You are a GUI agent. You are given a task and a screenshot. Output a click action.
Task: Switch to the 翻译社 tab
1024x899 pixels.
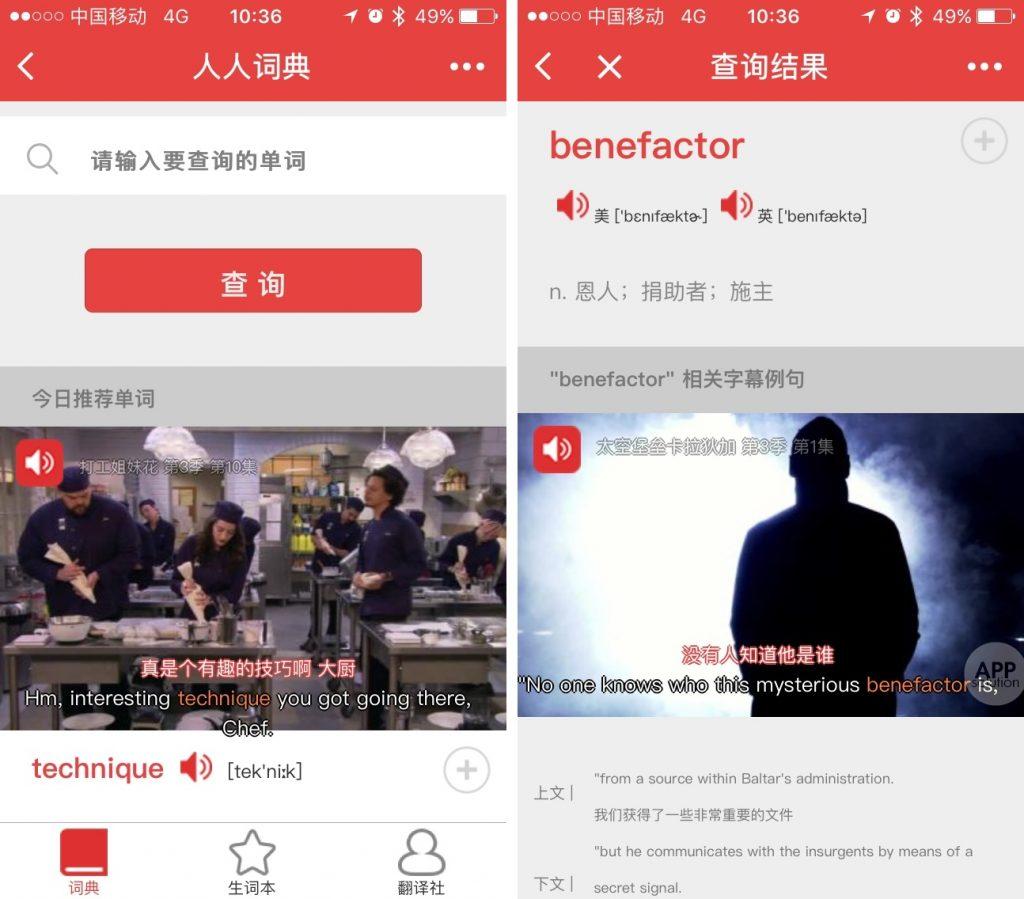point(421,862)
